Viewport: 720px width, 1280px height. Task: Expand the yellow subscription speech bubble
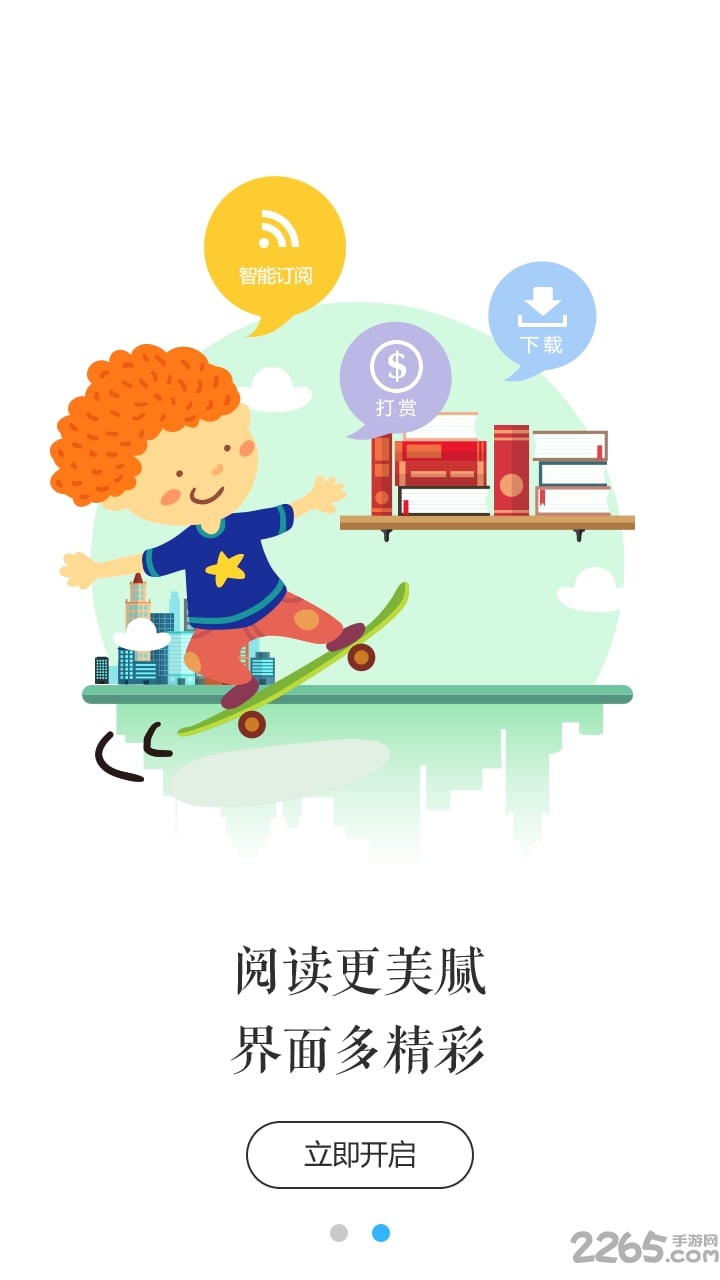pyautogui.click(x=275, y=250)
